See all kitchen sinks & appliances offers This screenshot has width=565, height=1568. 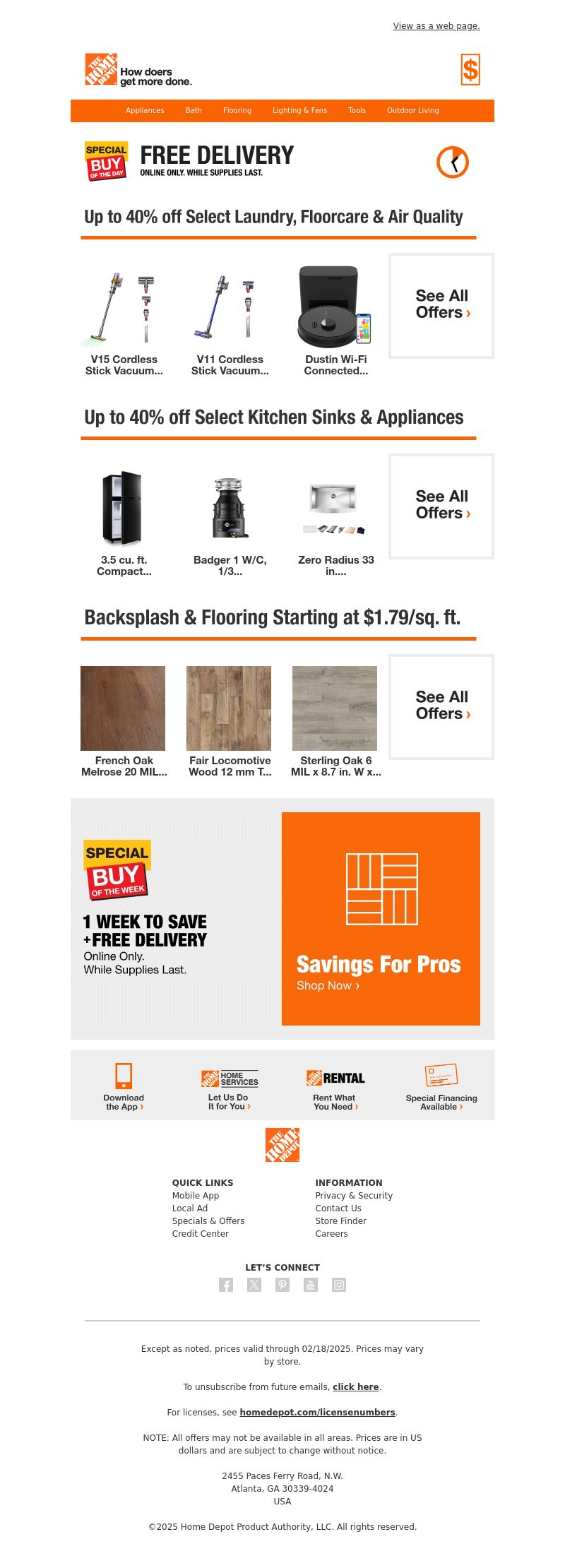441,506
